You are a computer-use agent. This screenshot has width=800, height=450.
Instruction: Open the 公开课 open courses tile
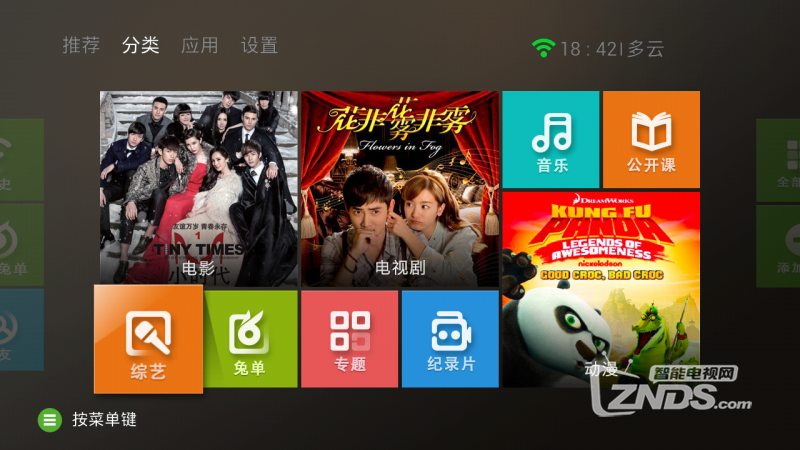coord(651,139)
